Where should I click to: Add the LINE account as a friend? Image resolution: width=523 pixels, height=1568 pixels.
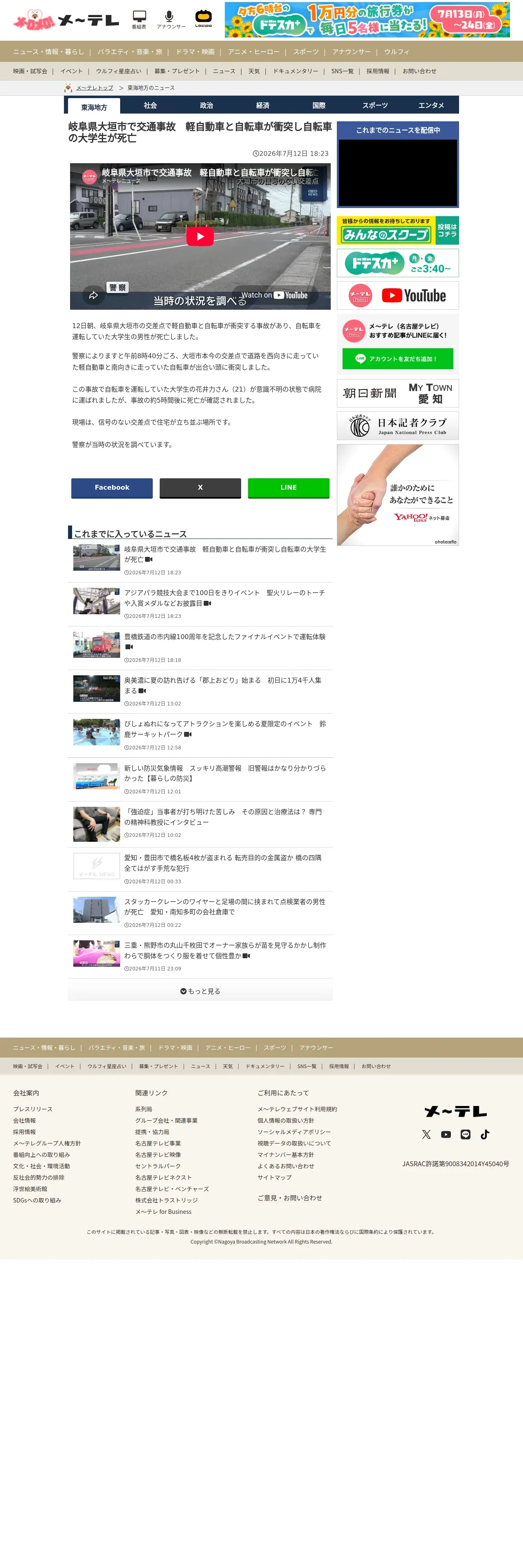tap(398, 359)
